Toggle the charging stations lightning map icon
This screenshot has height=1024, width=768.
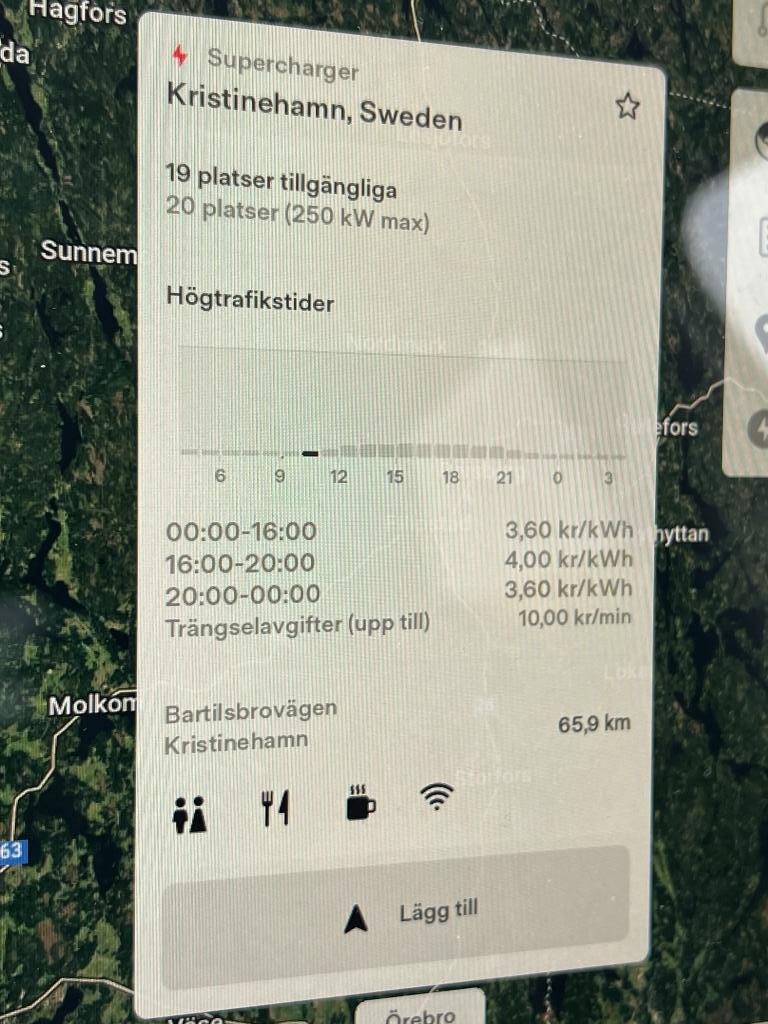(759, 429)
